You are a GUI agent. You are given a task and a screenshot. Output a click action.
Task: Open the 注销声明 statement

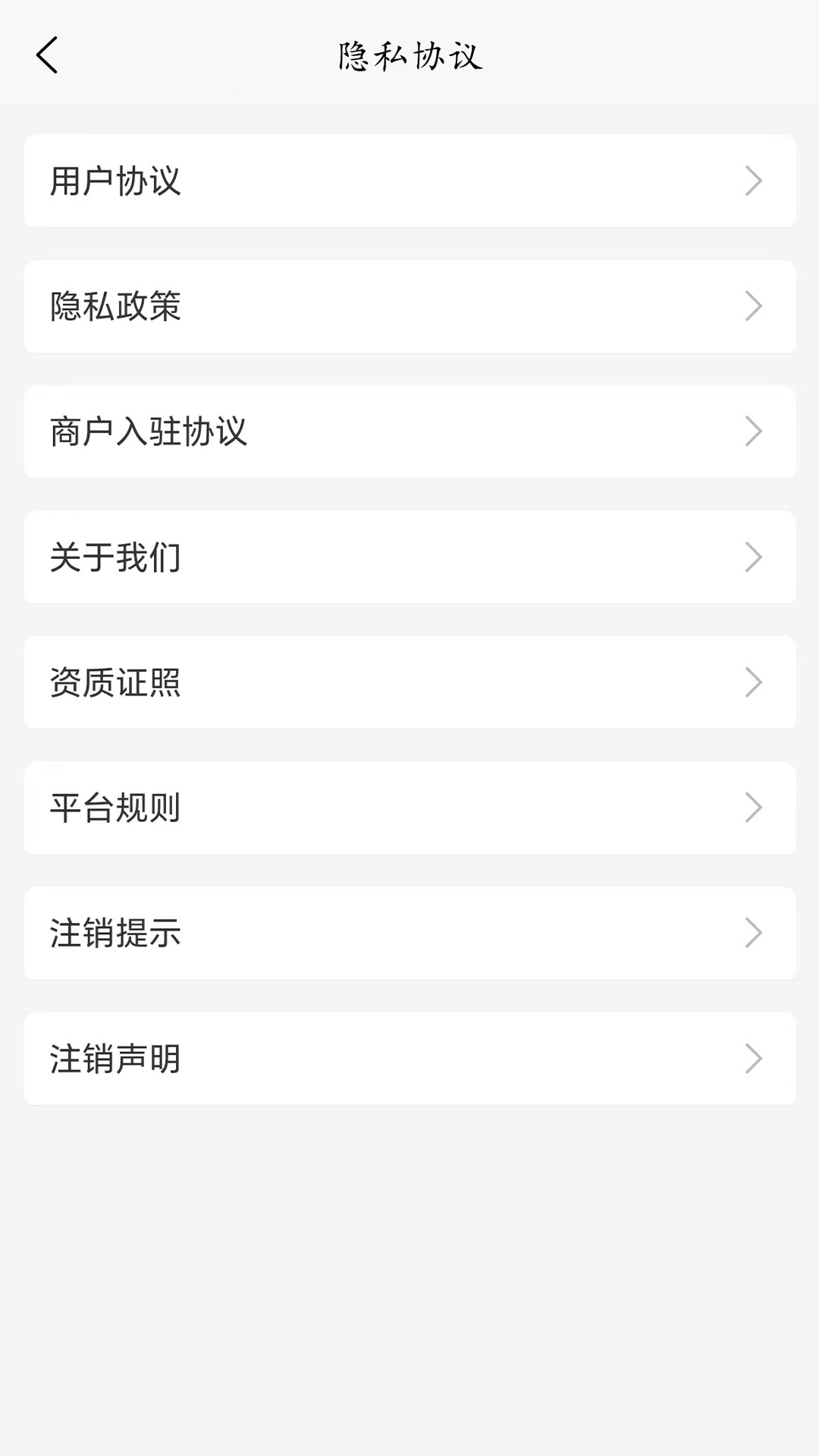coord(409,1059)
